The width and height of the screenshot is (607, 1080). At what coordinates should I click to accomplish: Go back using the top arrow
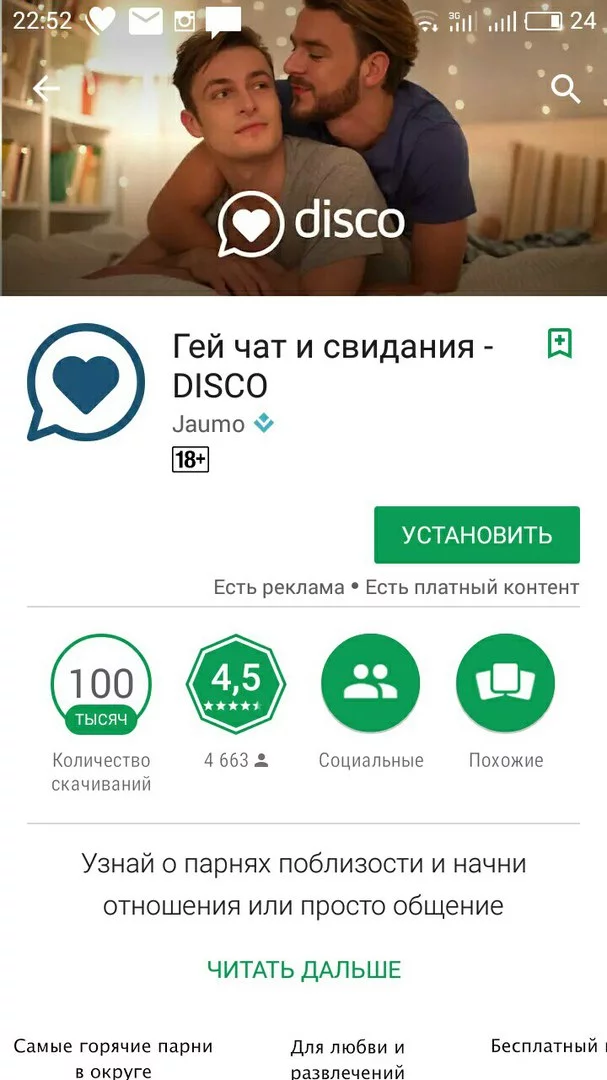tap(46, 89)
